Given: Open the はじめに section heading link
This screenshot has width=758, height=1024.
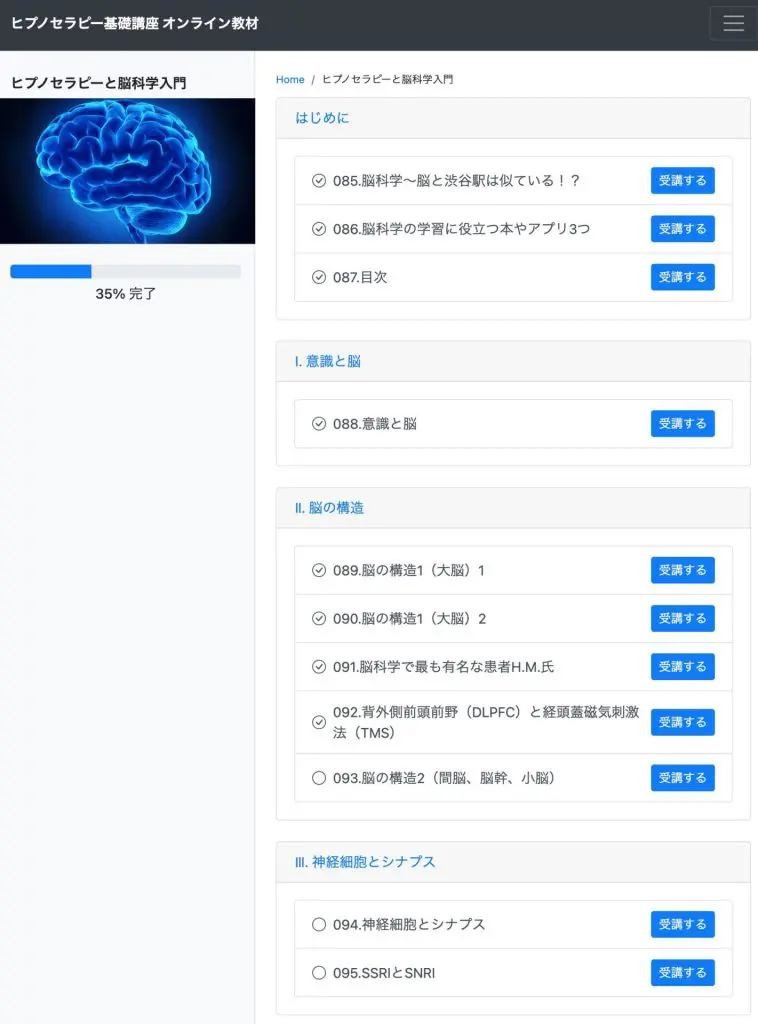Looking at the screenshot, I should pos(322,118).
